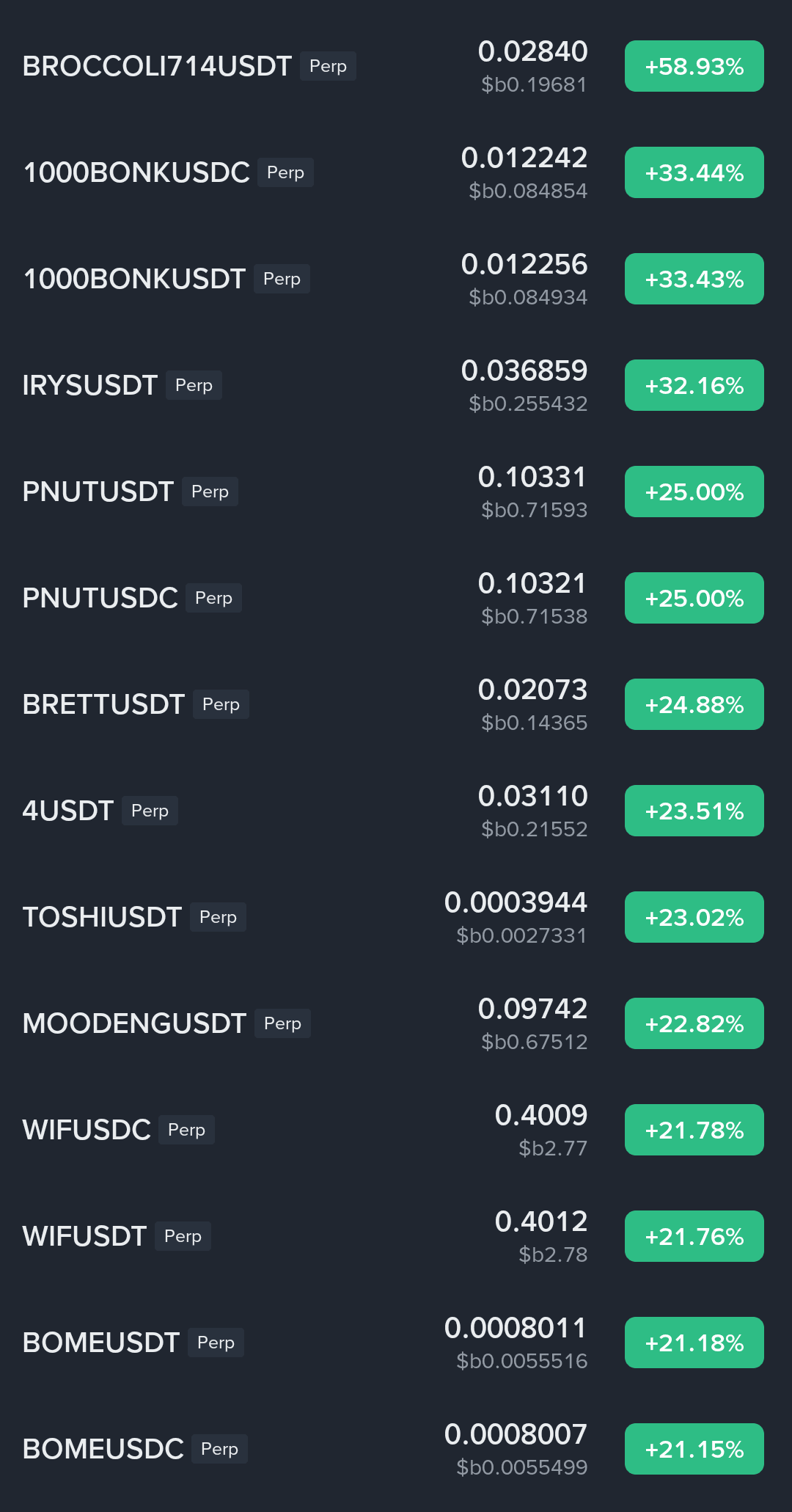Open the 1000BONKUSDC perp row
This screenshot has height=1512, width=792.
(x=396, y=172)
